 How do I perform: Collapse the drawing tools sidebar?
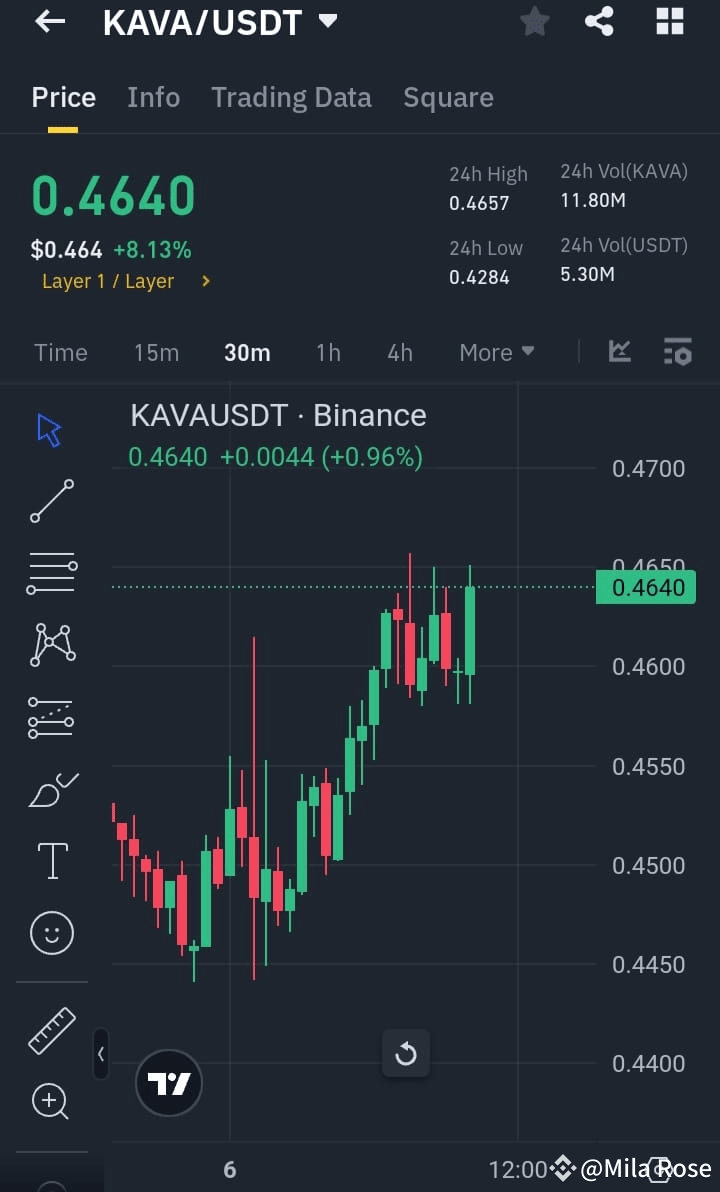point(101,1055)
